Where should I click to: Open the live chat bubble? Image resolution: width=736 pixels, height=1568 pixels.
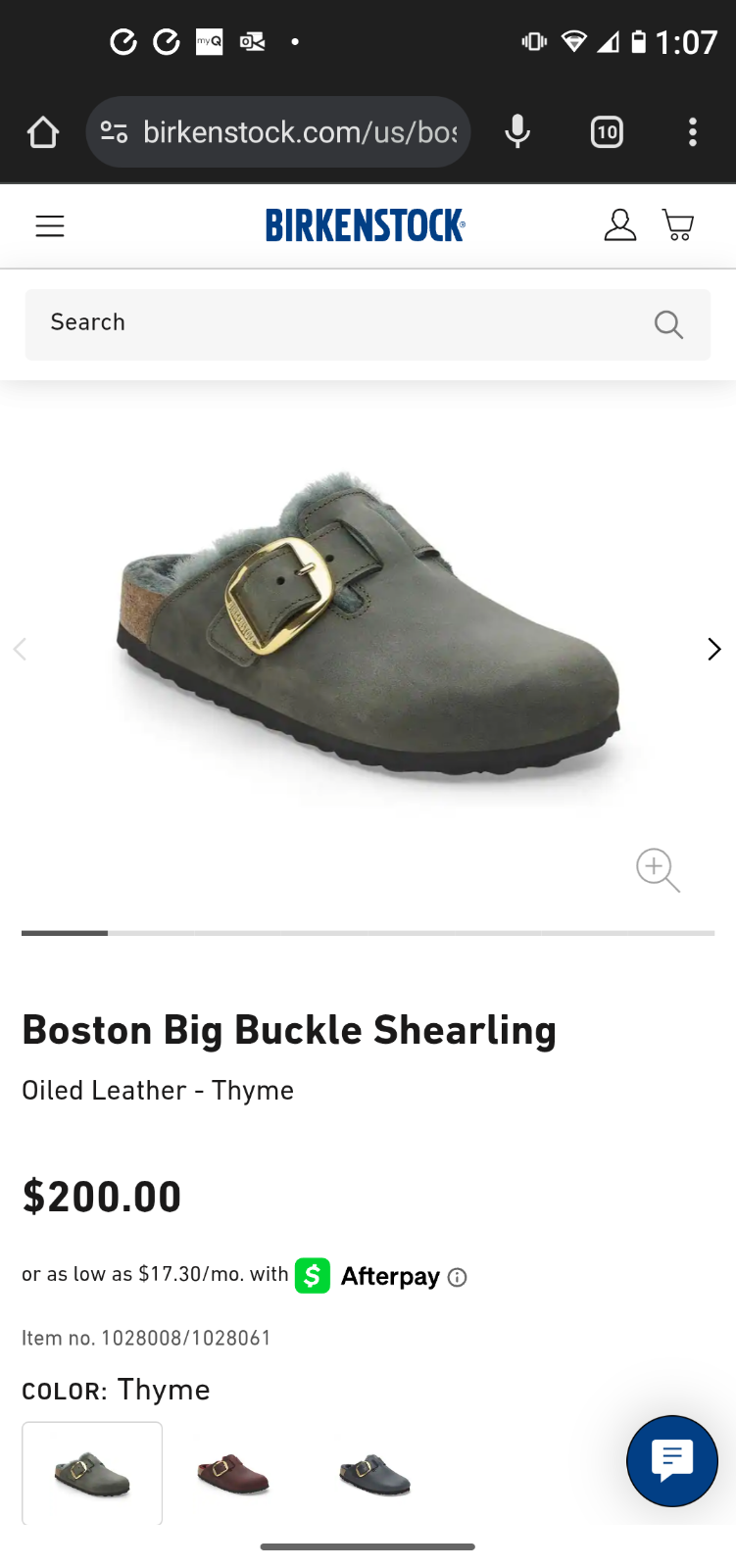(672, 1461)
